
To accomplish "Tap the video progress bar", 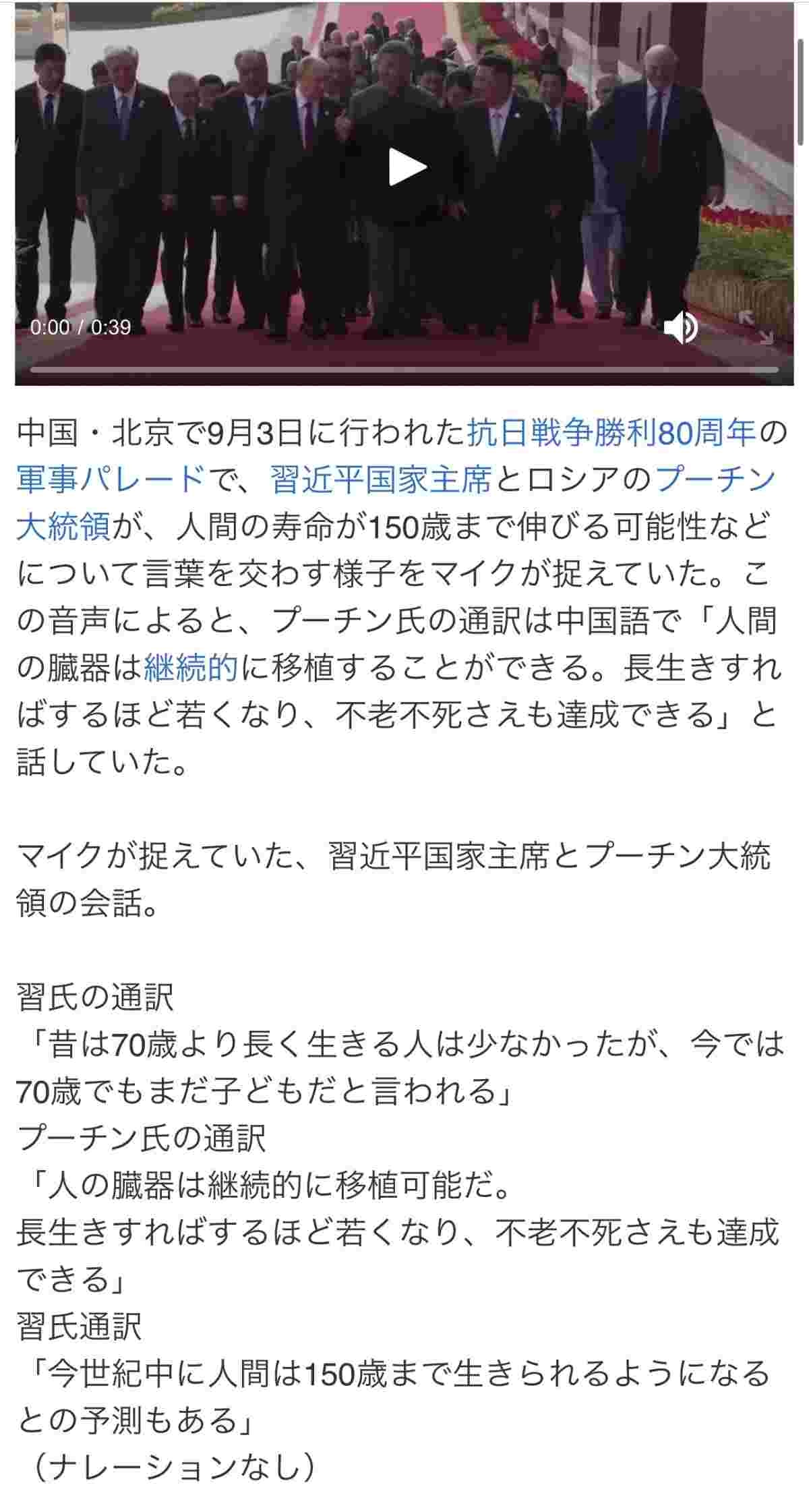I will tap(404, 370).
